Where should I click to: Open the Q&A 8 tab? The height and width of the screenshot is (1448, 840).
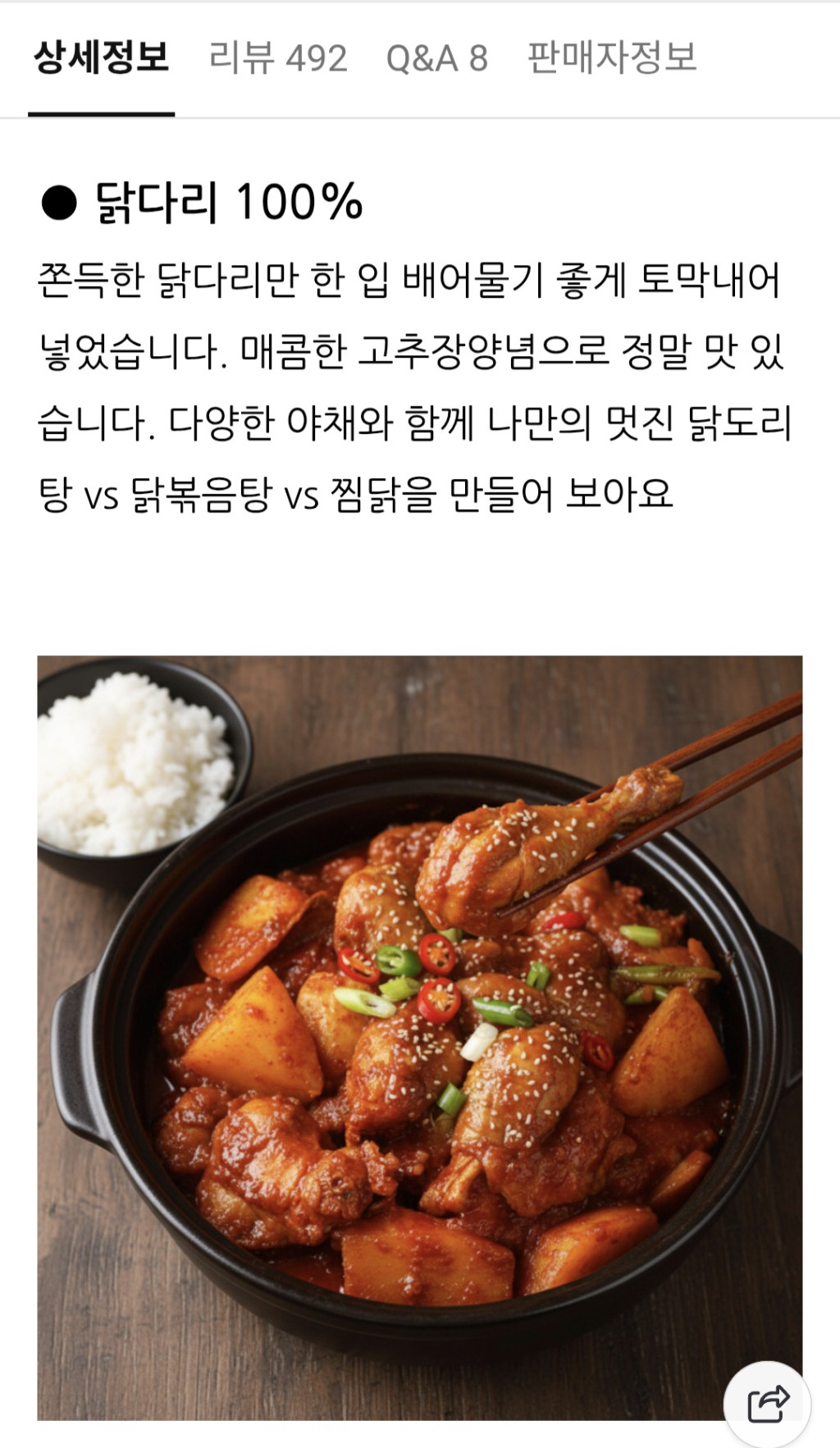[x=436, y=59]
